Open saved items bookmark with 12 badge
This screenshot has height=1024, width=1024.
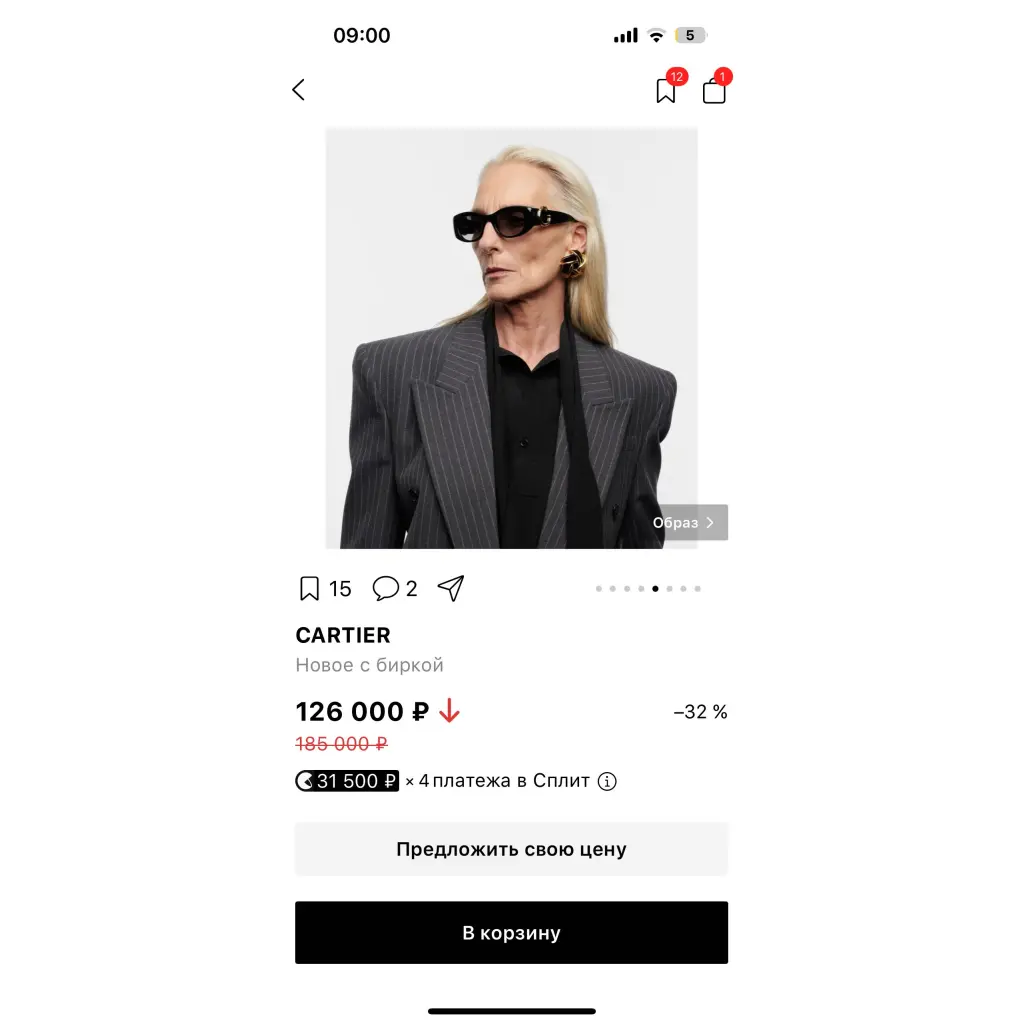pyautogui.click(x=666, y=91)
